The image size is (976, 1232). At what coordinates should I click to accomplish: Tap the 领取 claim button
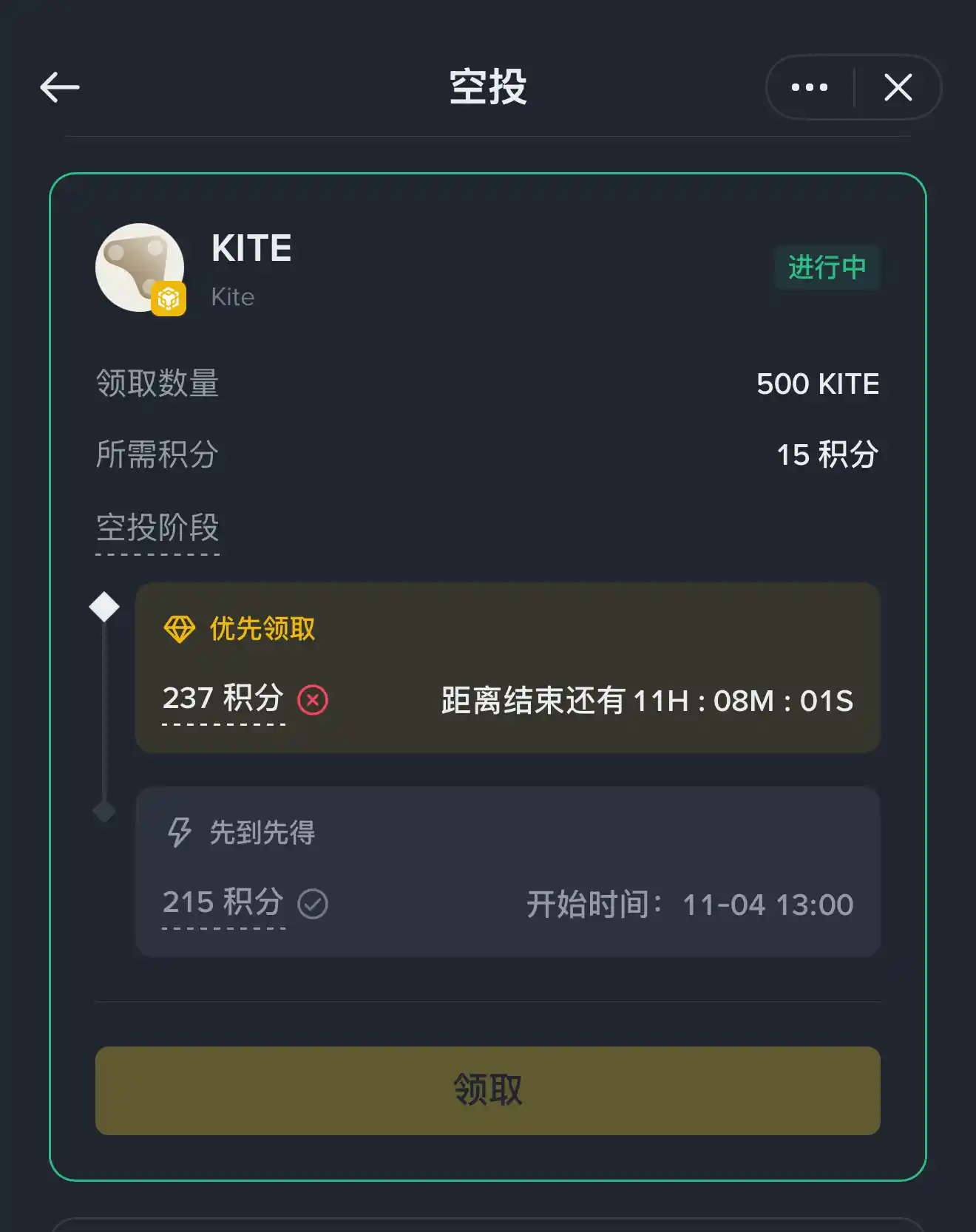tap(487, 1090)
